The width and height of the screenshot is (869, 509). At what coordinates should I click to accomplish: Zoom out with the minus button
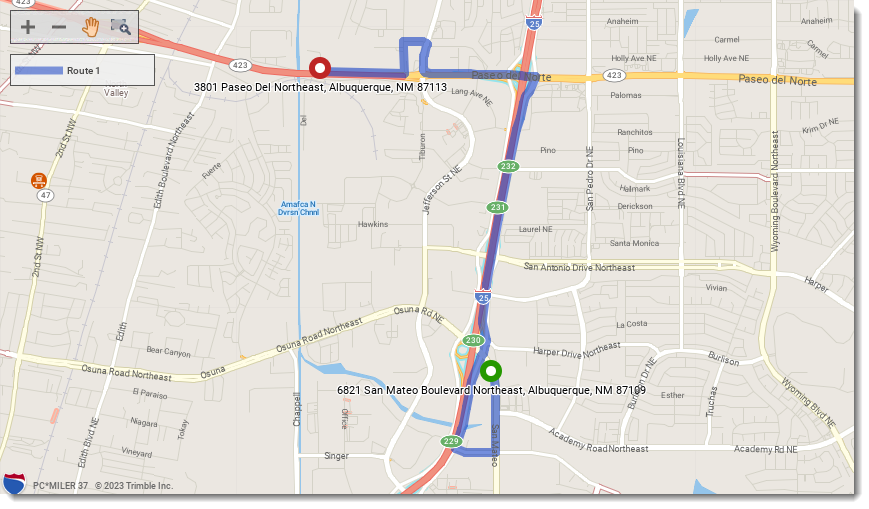coord(59,27)
